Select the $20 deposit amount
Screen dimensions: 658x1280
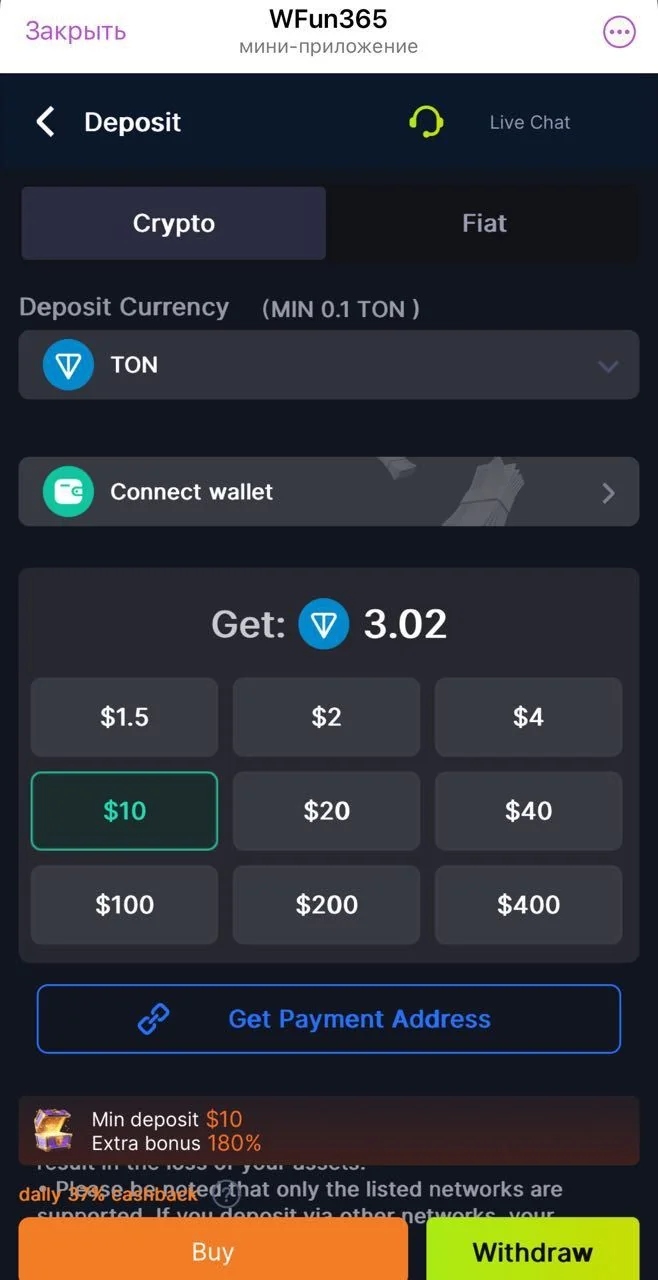[x=327, y=811]
